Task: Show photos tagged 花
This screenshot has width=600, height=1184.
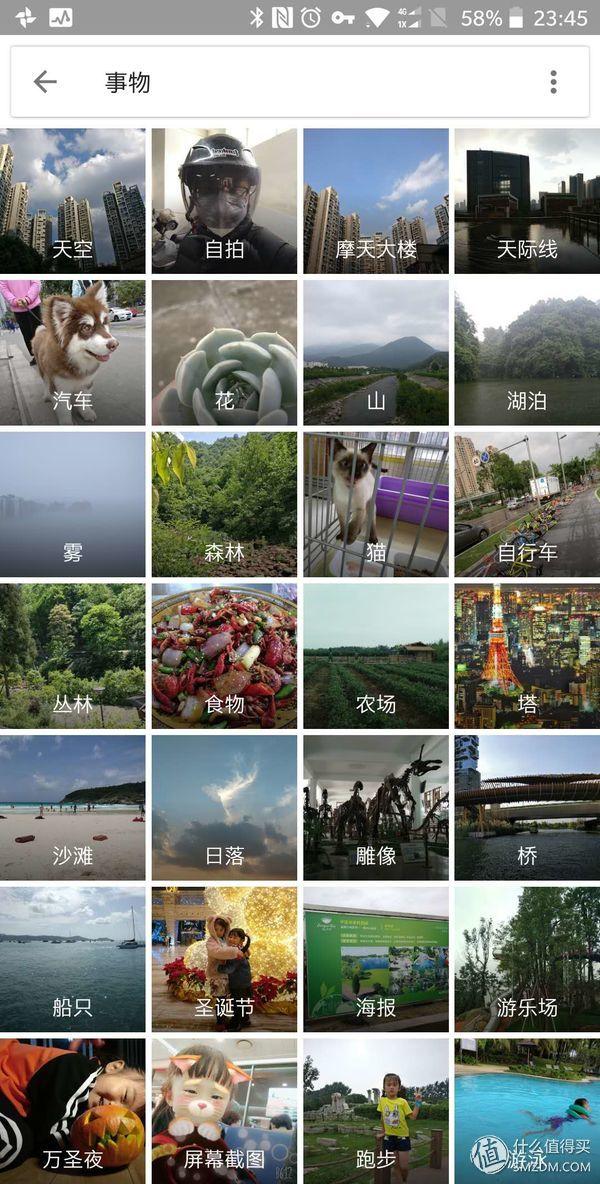Action: [224, 353]
